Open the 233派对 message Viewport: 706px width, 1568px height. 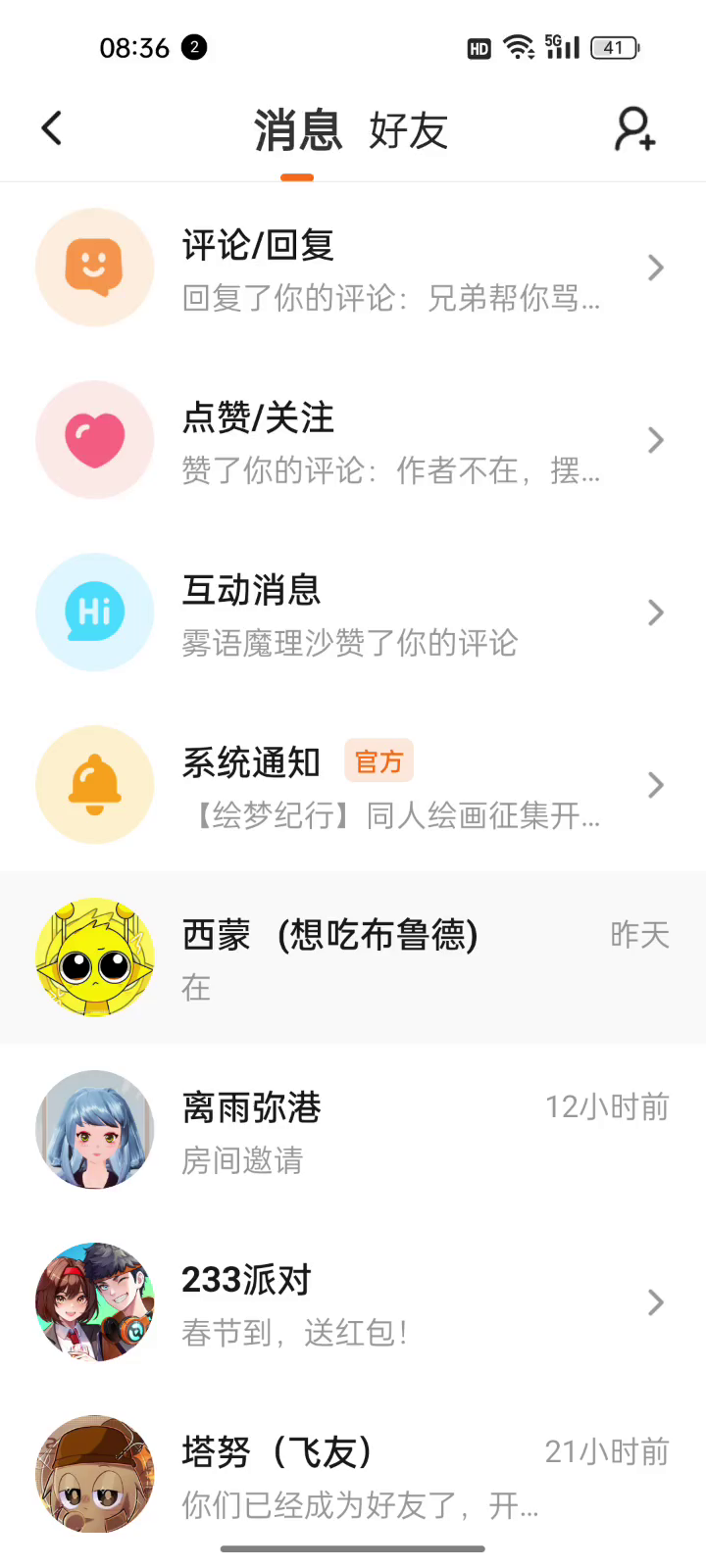[353, 1302]
